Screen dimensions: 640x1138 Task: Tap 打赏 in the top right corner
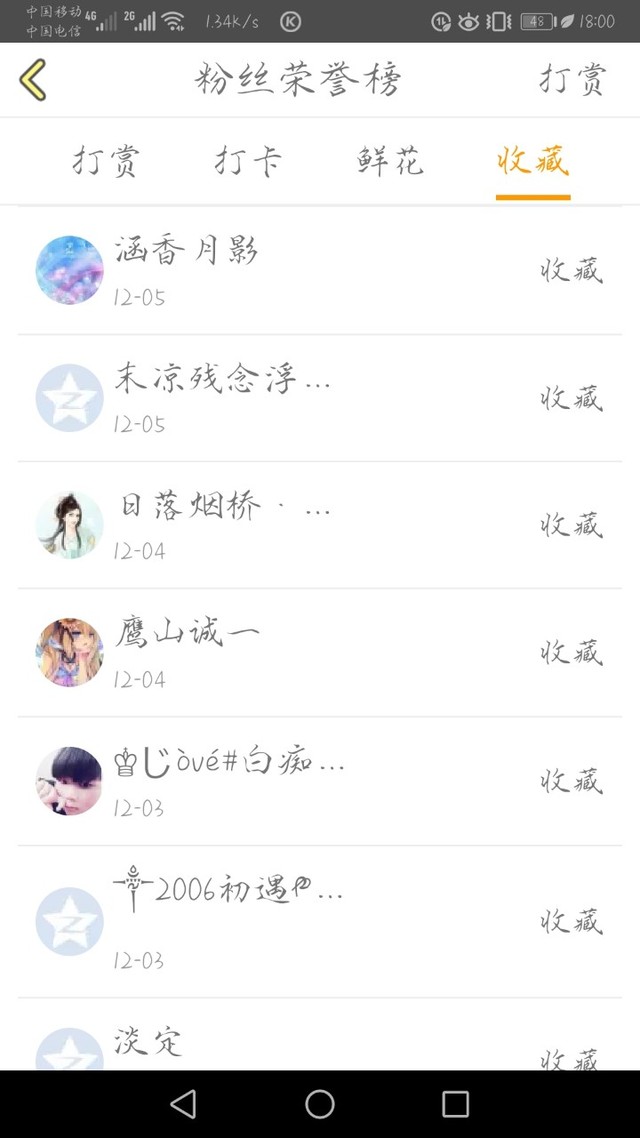[x=573, y=80]
